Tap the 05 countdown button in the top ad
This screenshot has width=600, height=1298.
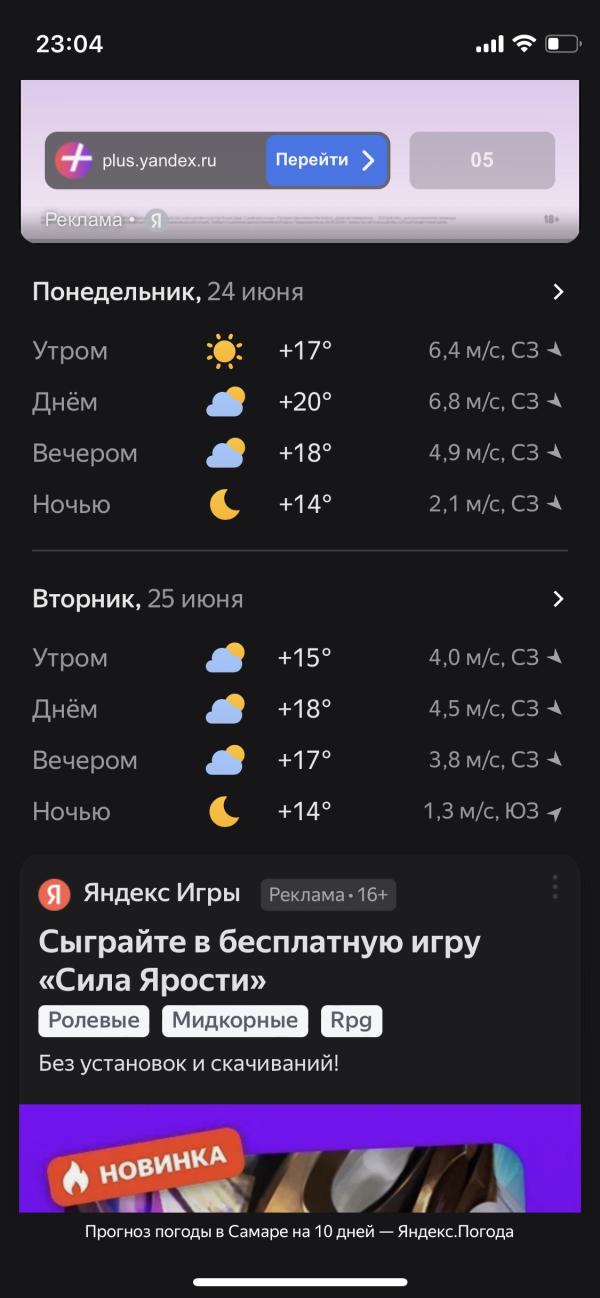coord(482,160)
